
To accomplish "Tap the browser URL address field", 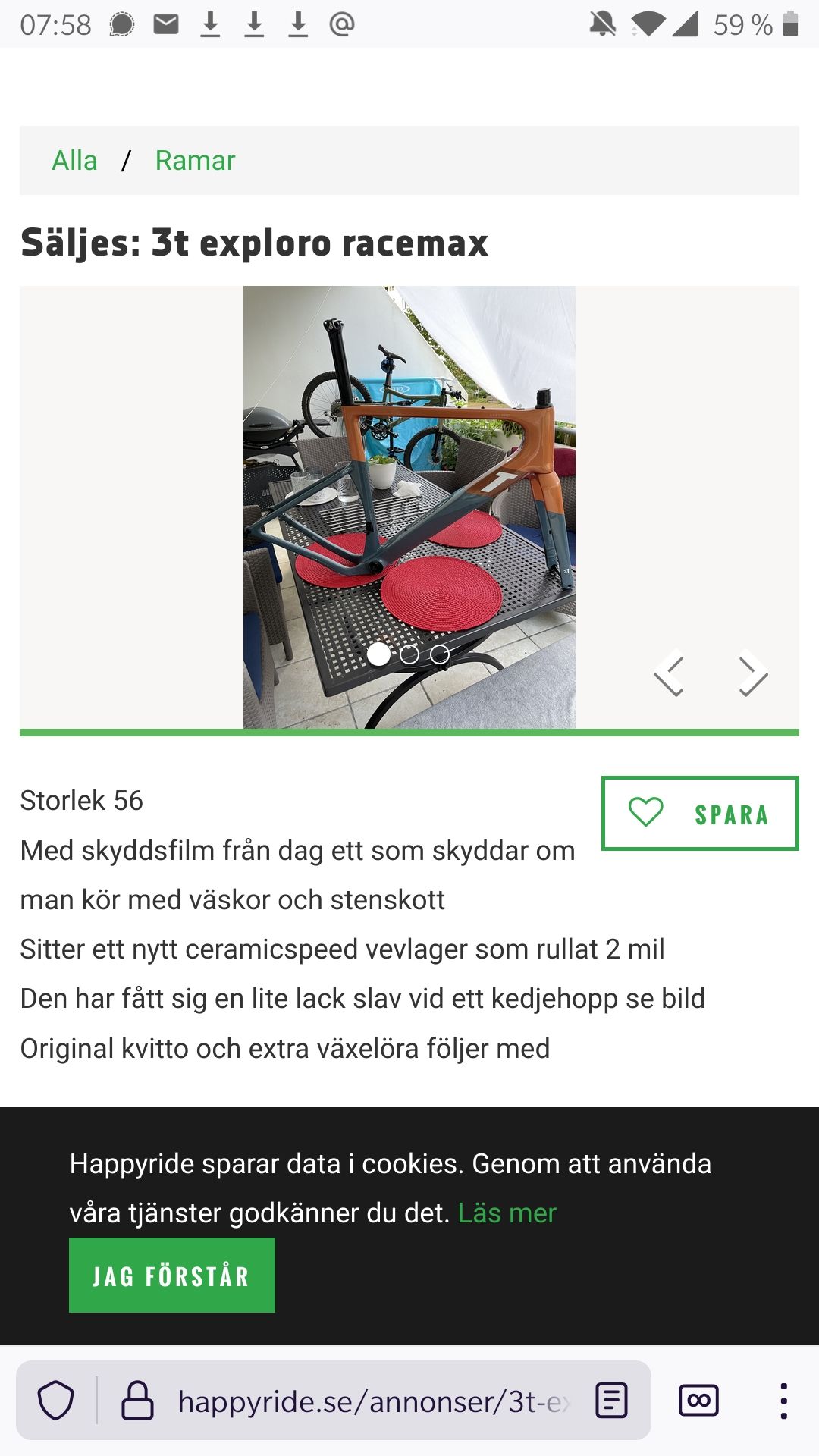I will pyautogui.click(x=373, y=1401).
